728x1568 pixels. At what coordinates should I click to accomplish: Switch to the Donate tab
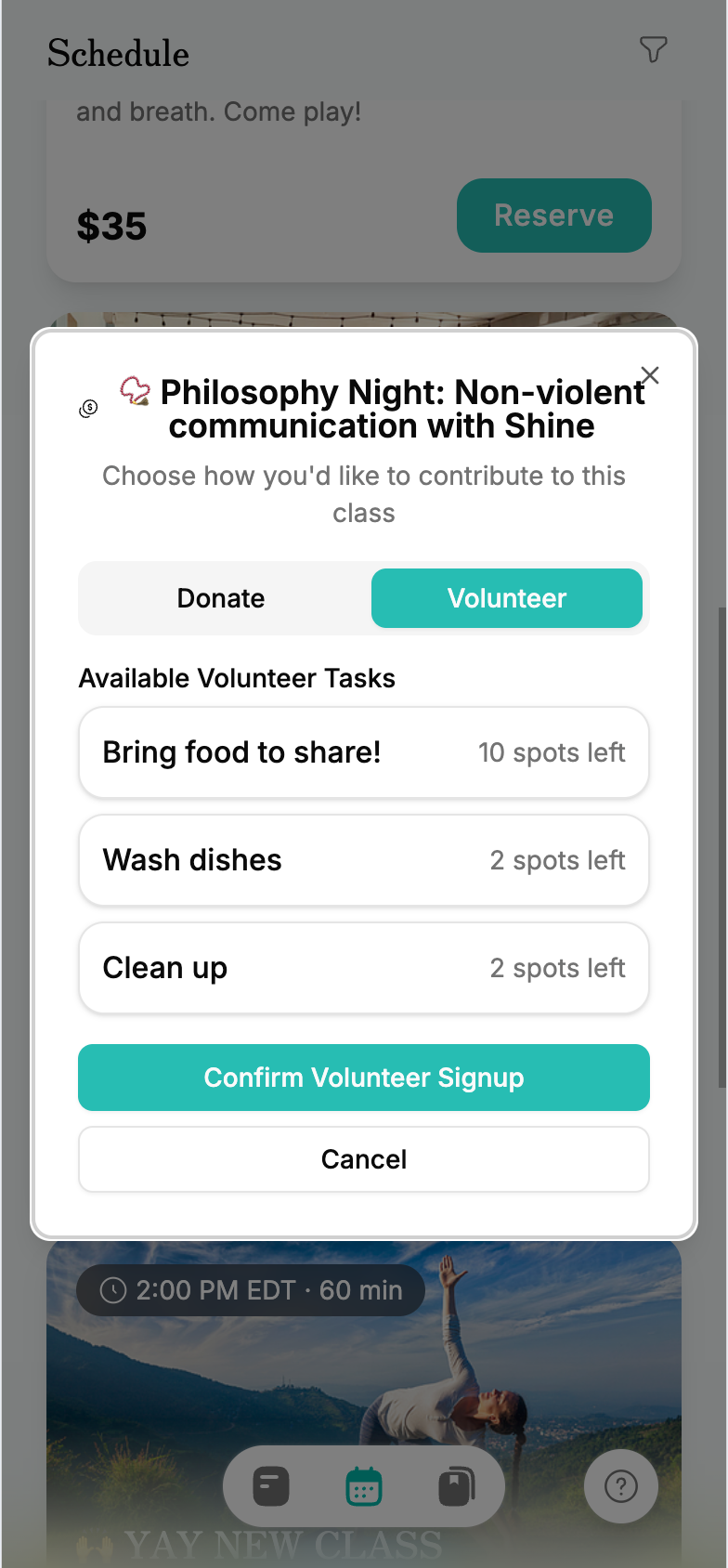click(x=220, y=598)
